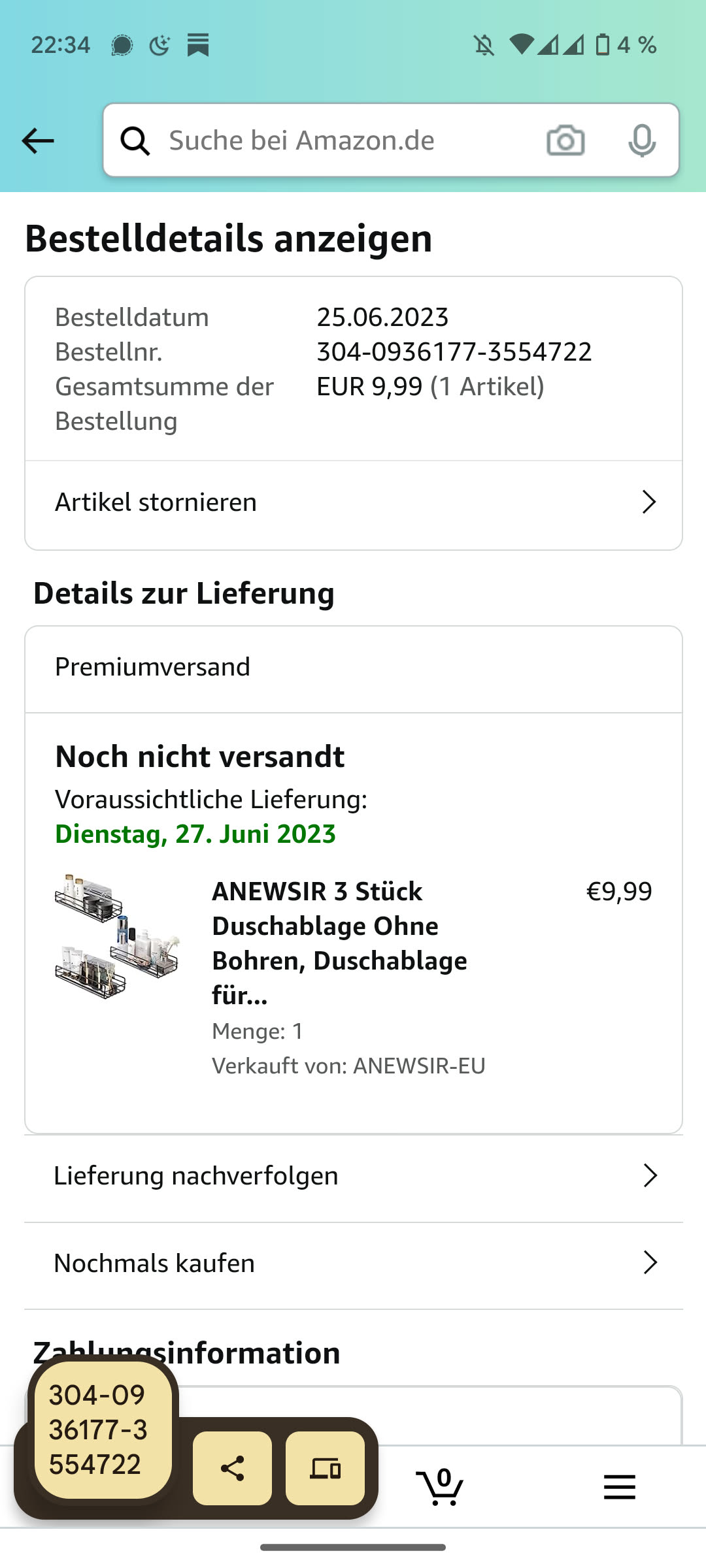This screenshot has height=1568, width=706.
Task: Open the ANEWSIR 3 Stück Duschablage title
Action: point(340,943)
